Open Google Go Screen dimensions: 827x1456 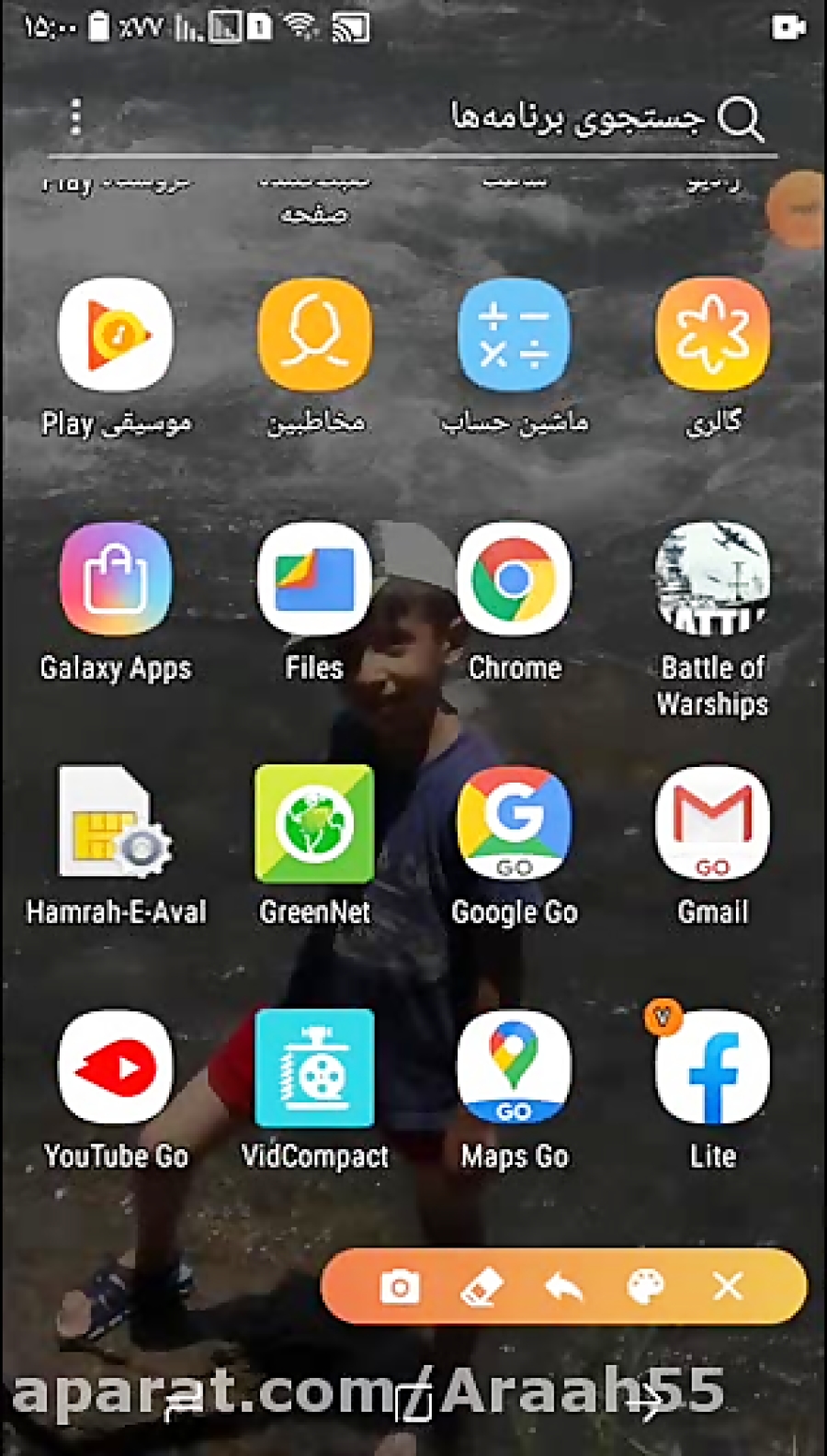[515, 823]
